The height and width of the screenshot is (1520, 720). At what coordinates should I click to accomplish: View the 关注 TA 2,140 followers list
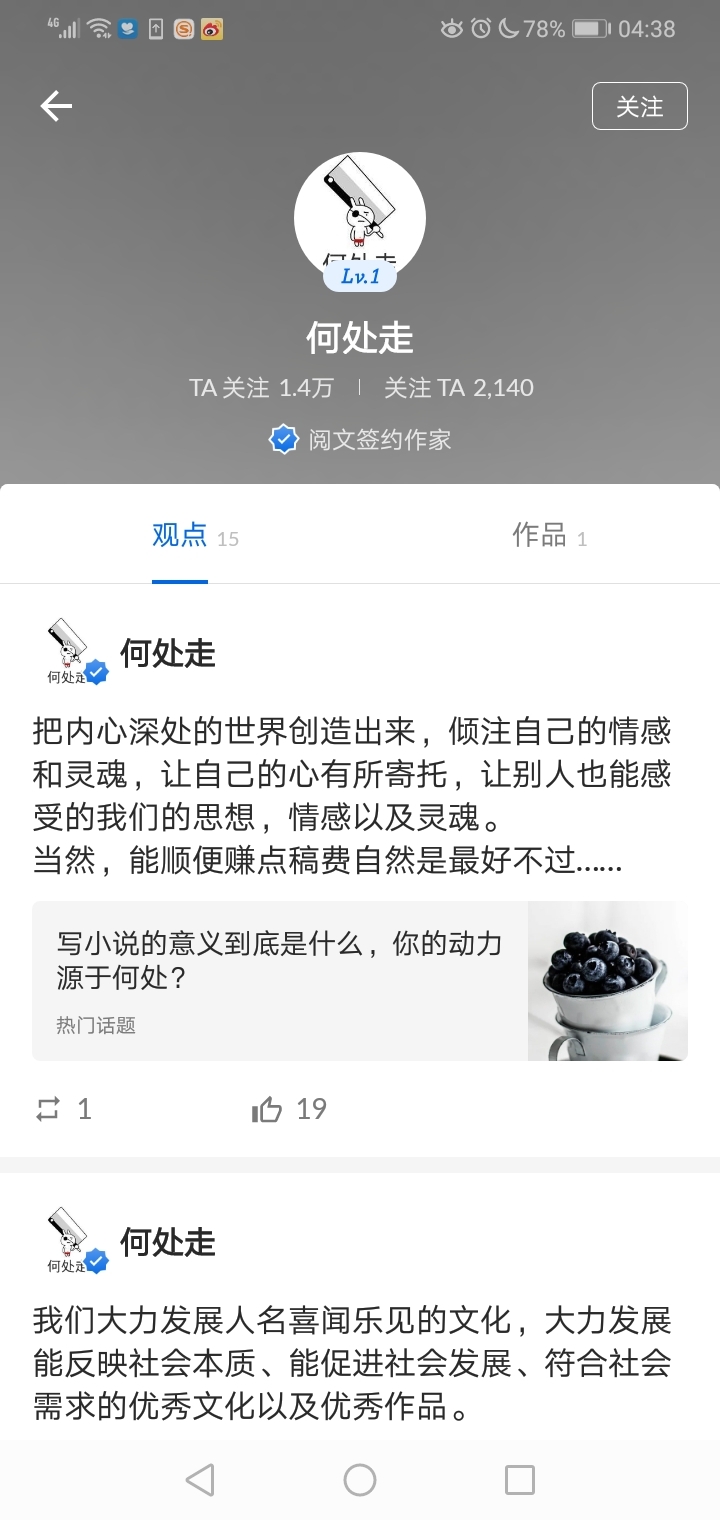pyautogui.click(x=459, y=388)
